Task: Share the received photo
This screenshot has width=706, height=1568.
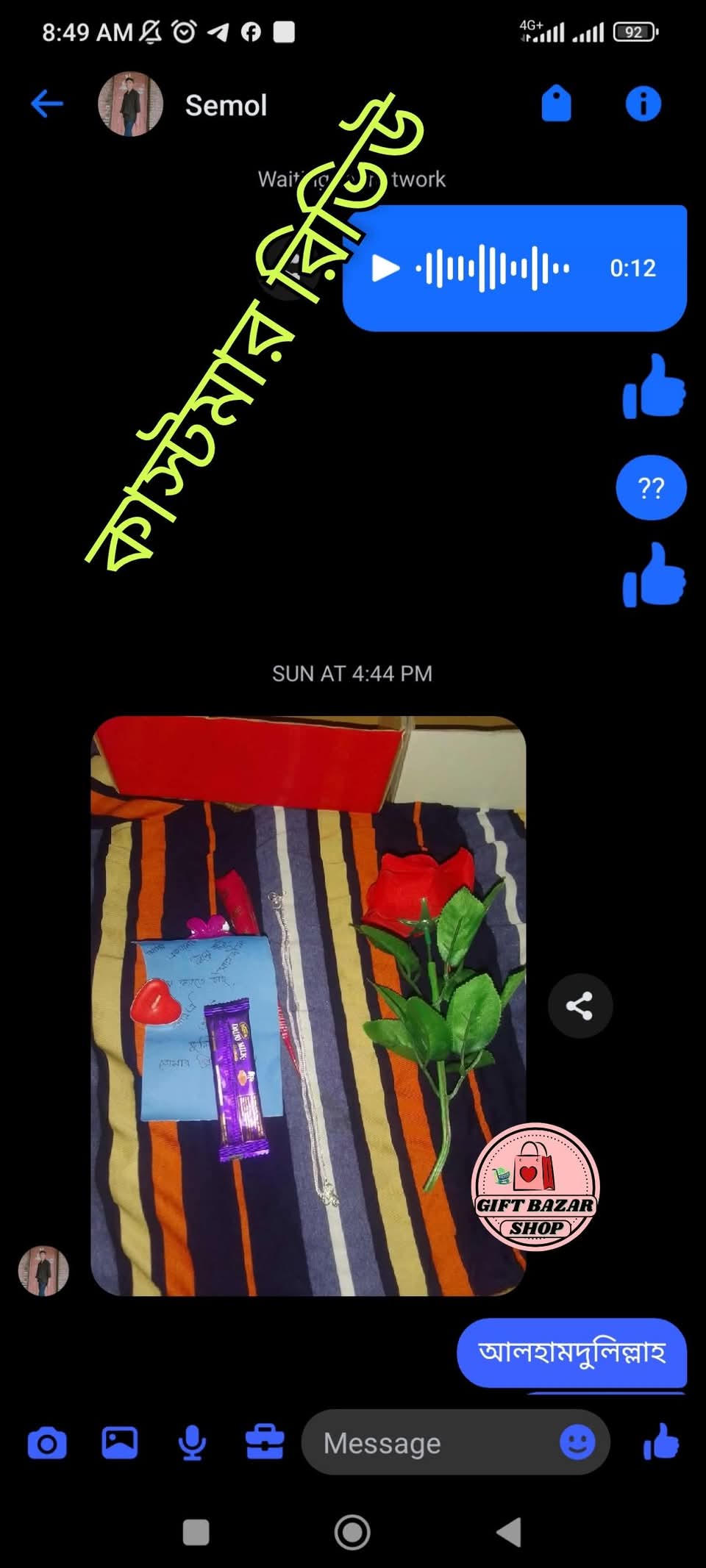Action: 580,1006
